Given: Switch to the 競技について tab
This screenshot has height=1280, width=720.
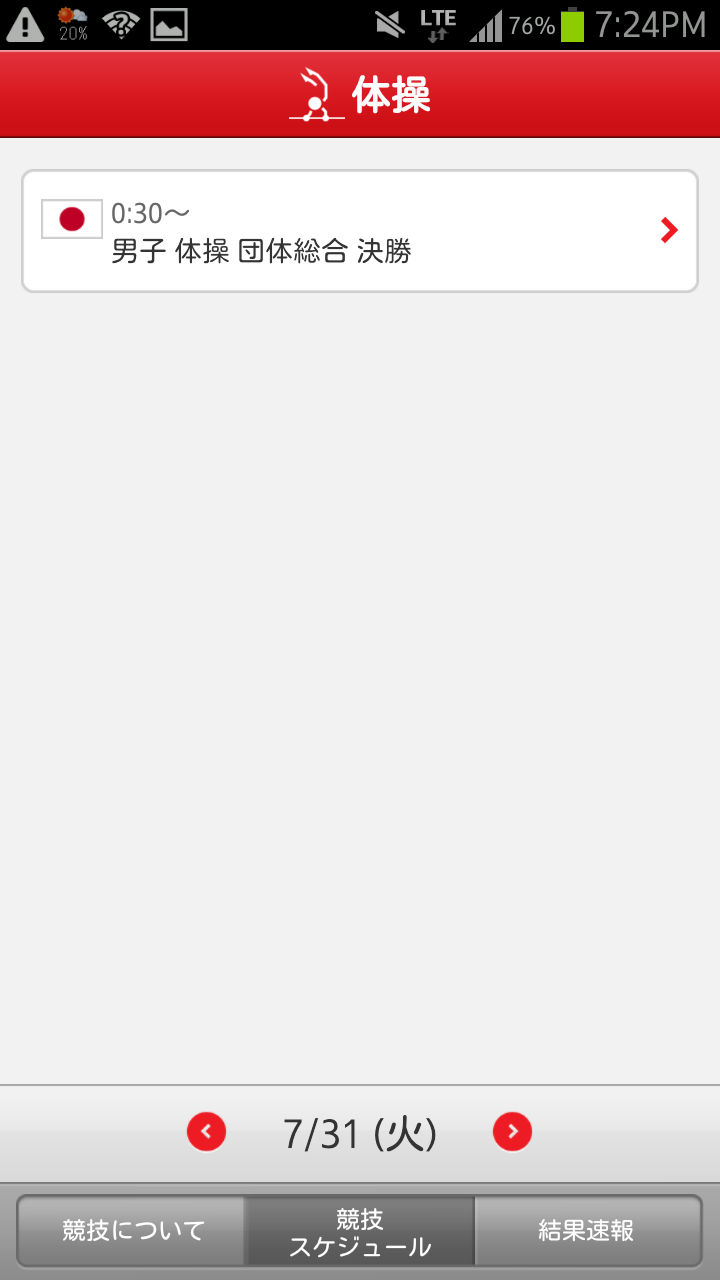Looking at the screenshot, I should (x=132, y=1231).
